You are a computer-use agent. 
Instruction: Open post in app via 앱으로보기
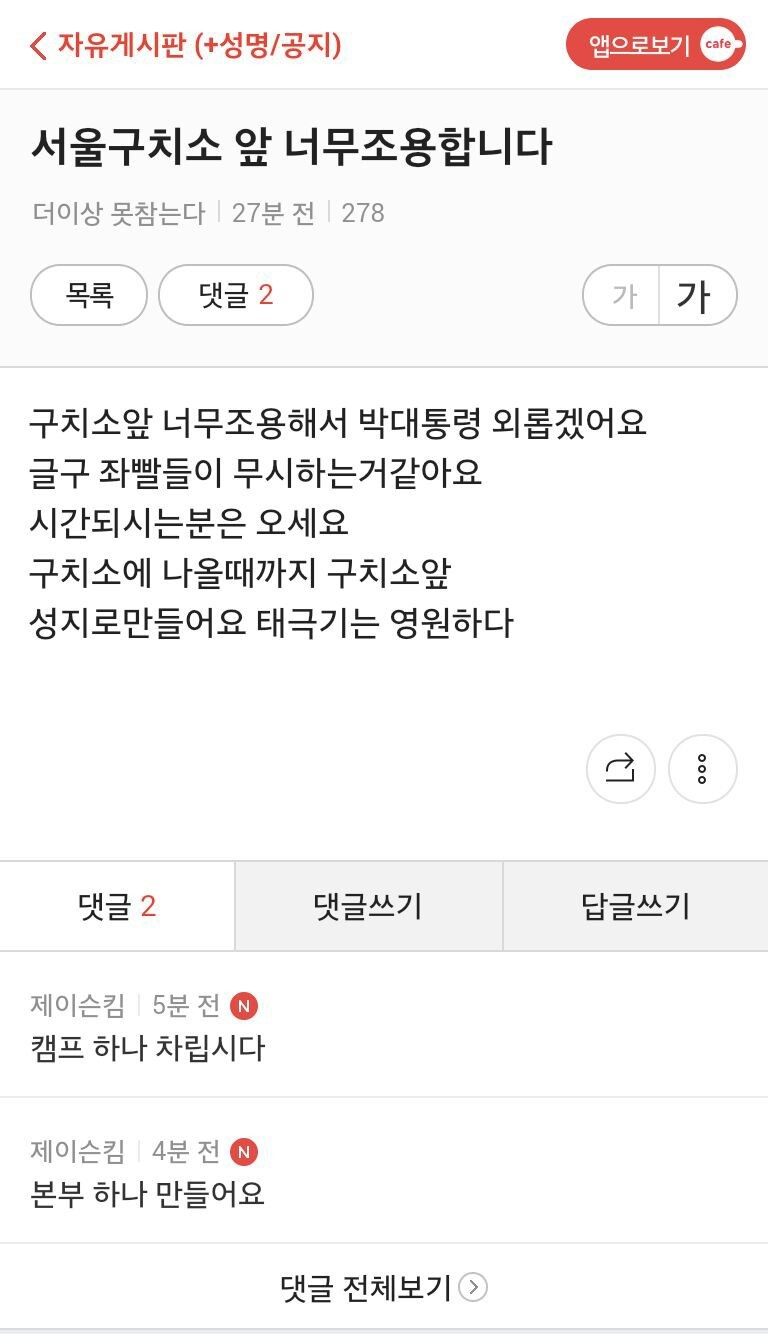pyautogui.click(x=655, y=45)
